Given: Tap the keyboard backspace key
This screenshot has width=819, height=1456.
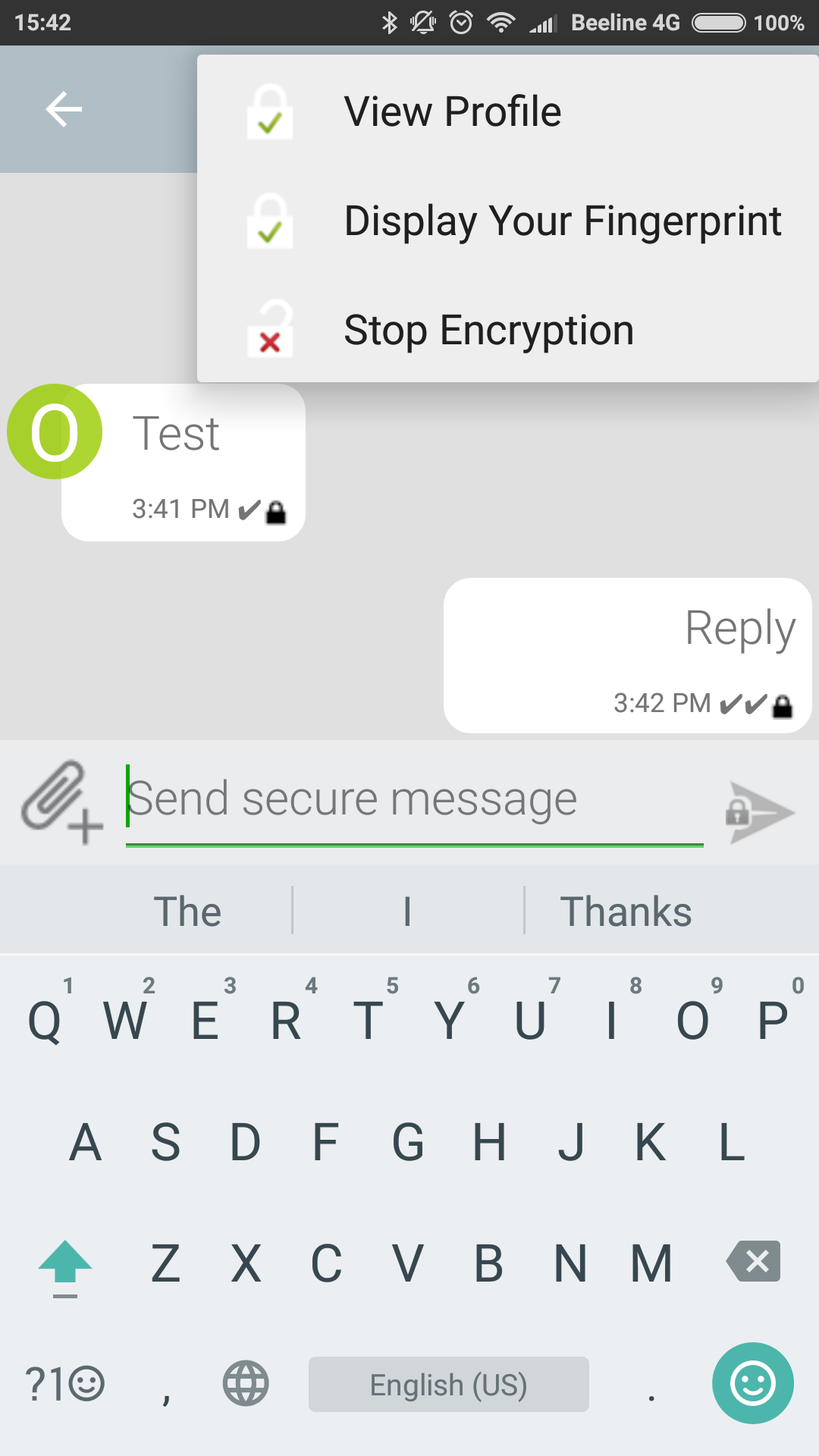Looking at the screenshot, I should [753, 1262].
